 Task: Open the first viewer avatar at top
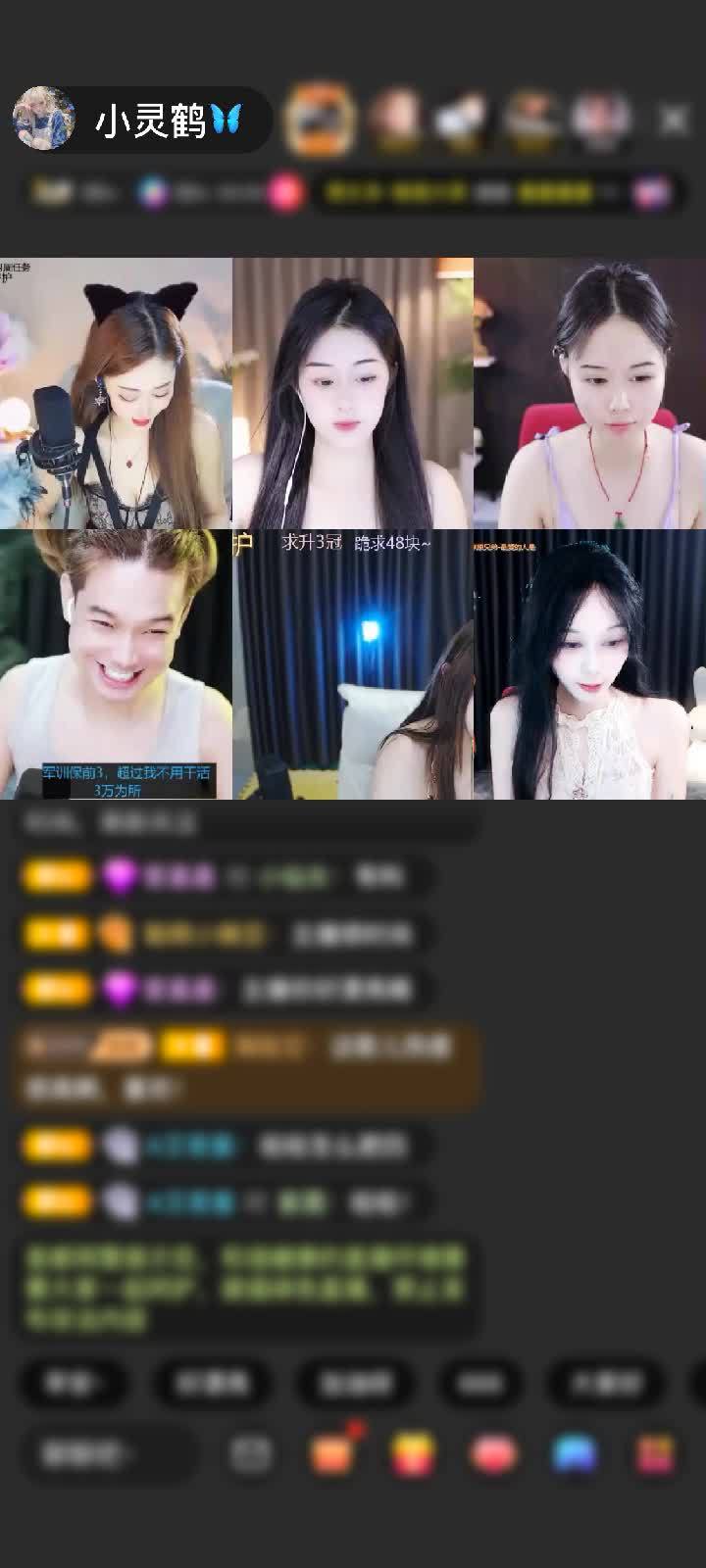pyautogui.click(x=319, y=120)
